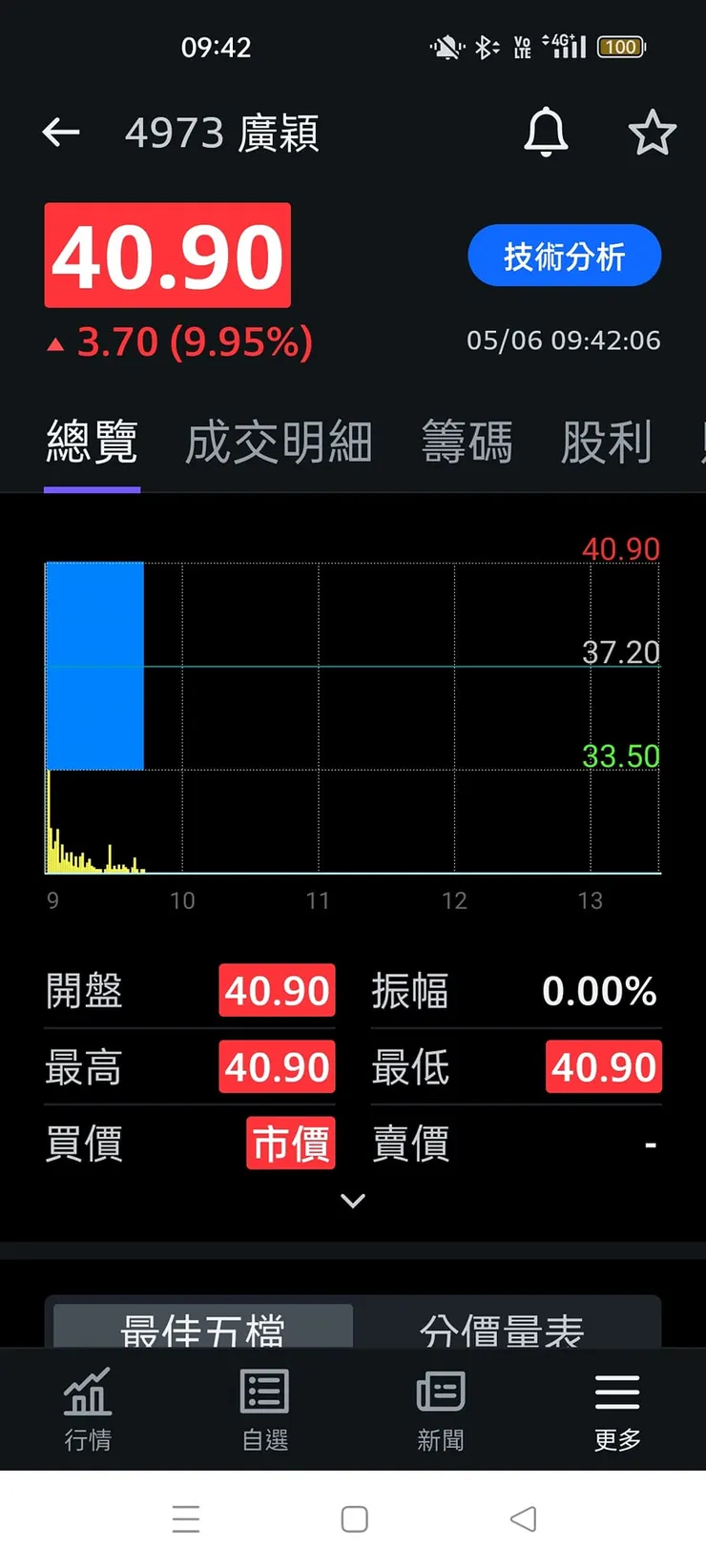Viewport: 706px width, 1568px height.
Task: Open 技術分析 for this stock
Action: (564, 256)
